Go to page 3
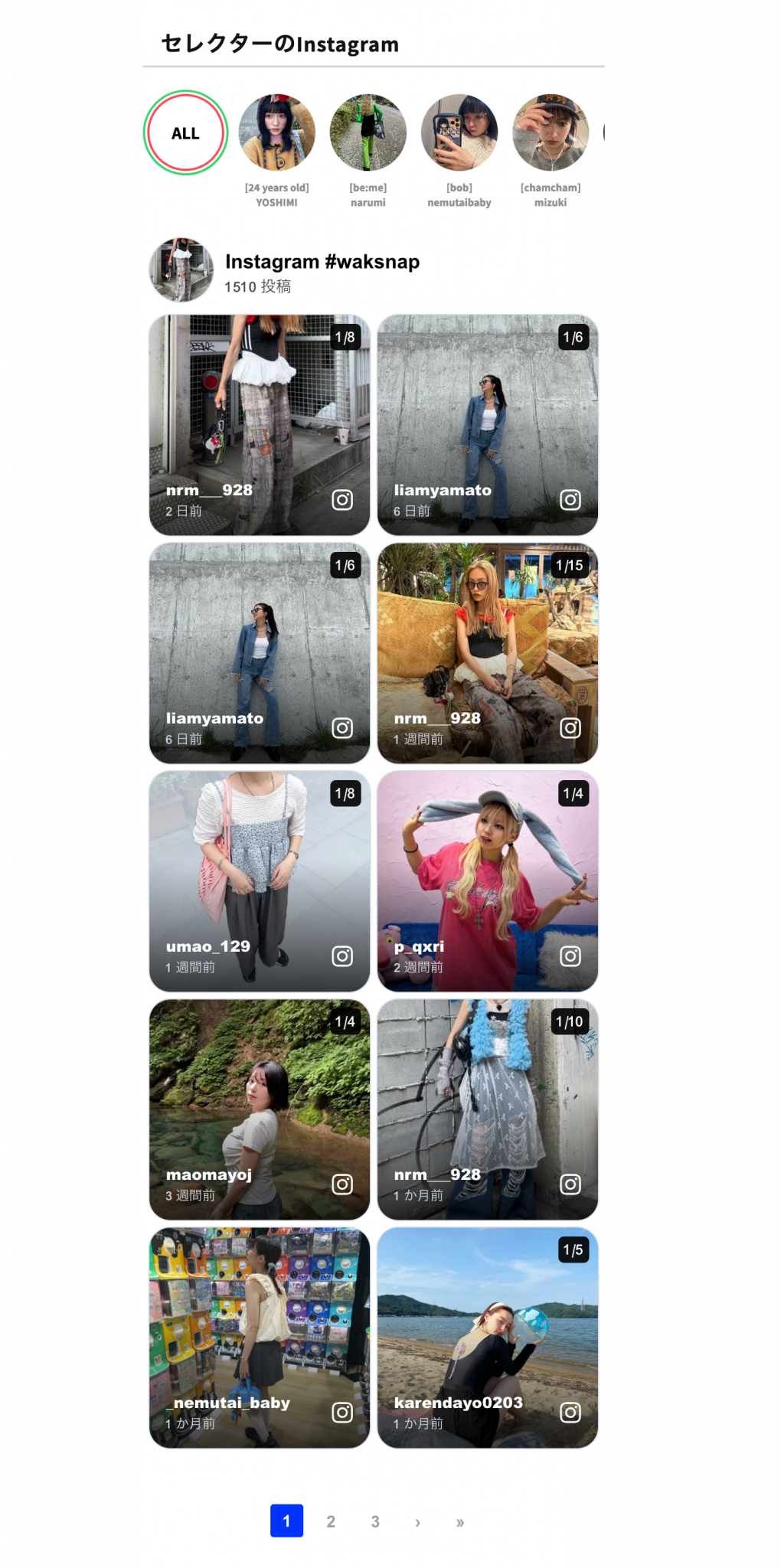Screen dimensions: 781x1568 pyautogui.click(x=375, y=1521)
